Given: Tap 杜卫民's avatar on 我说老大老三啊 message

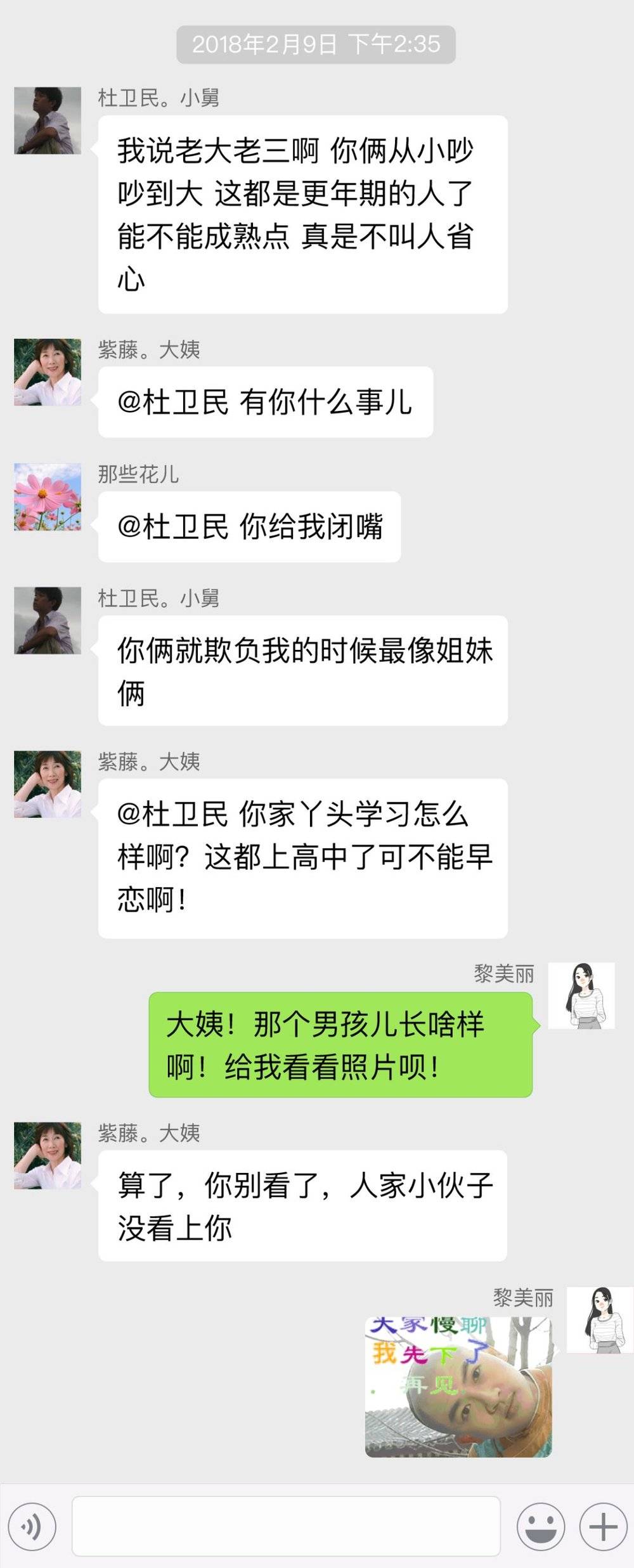Looking at the screenshot, I should coord(48,120).
